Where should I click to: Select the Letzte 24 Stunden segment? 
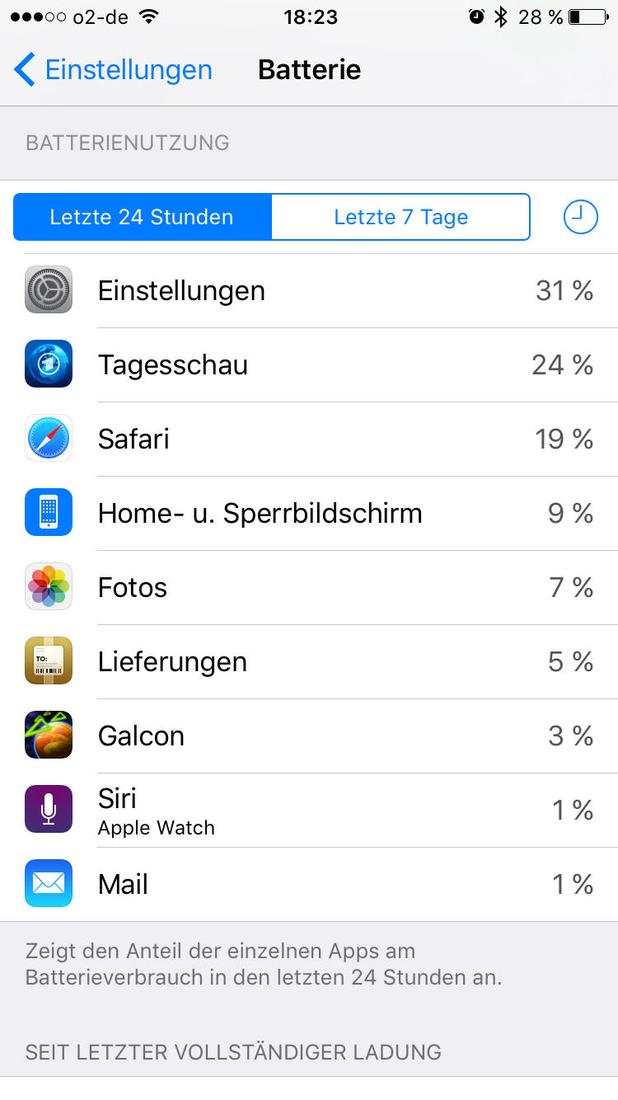(142, 217)
